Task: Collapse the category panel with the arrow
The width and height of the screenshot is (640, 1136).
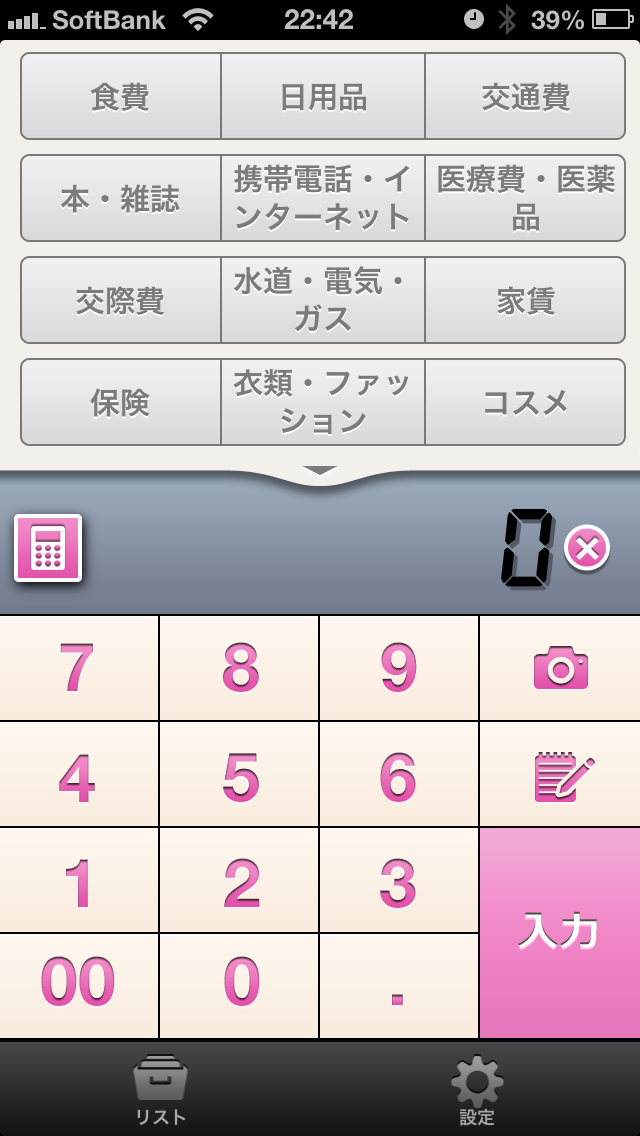Action: (x=320, y=471)
